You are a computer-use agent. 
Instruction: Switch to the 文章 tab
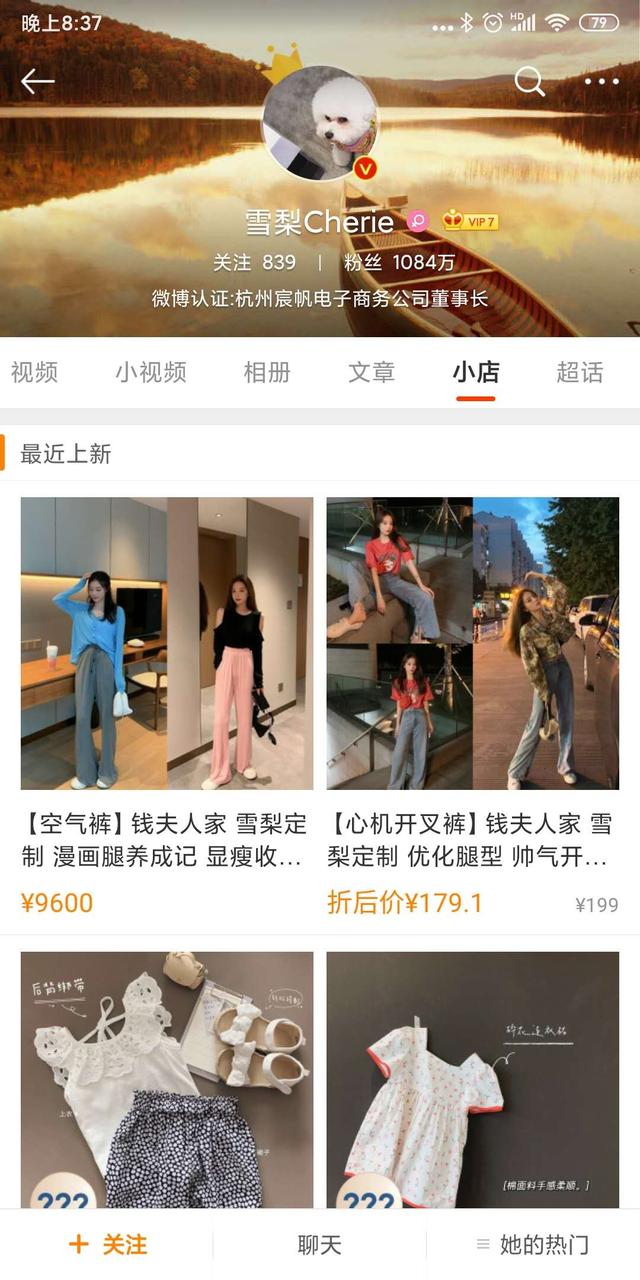coord(372,372)
